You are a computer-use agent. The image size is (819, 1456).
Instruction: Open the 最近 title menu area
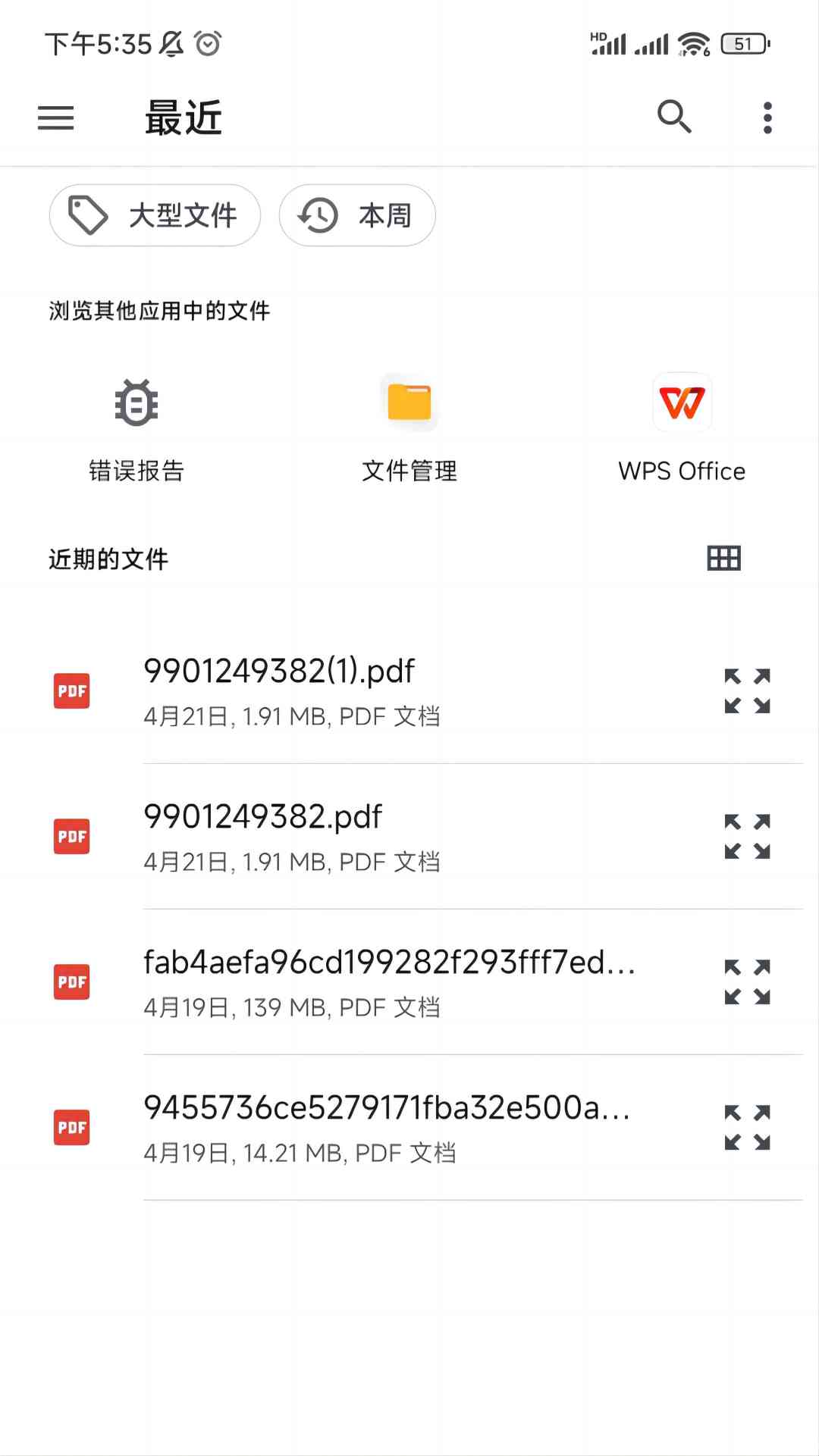pos(184,118)
